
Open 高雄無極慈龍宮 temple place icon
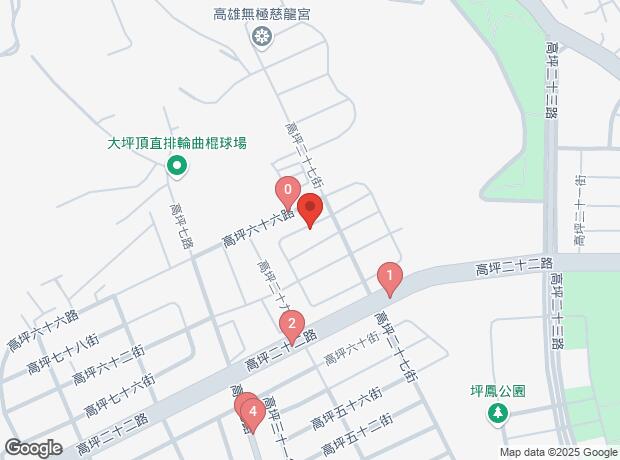pos(261,38)
